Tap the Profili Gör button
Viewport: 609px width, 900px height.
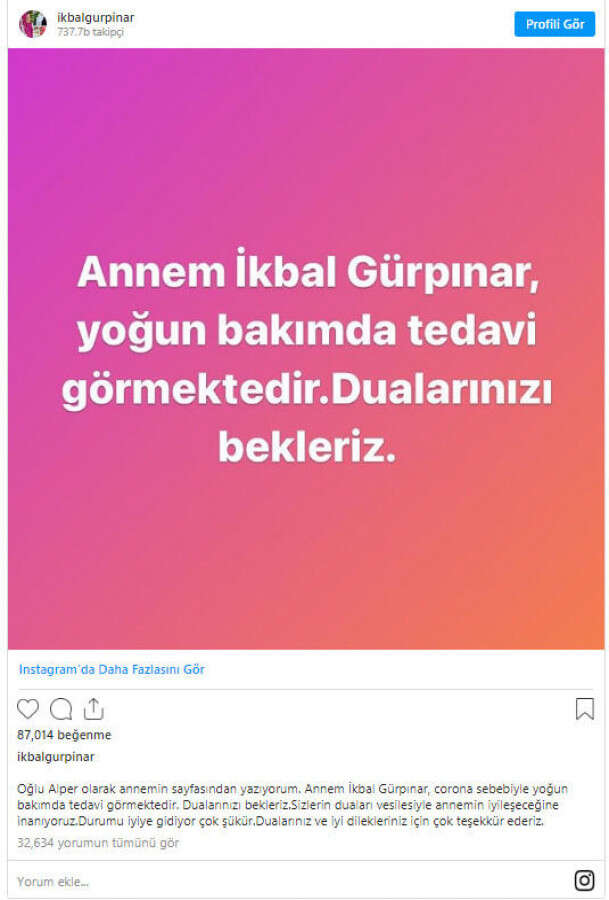tap(554, 24)
